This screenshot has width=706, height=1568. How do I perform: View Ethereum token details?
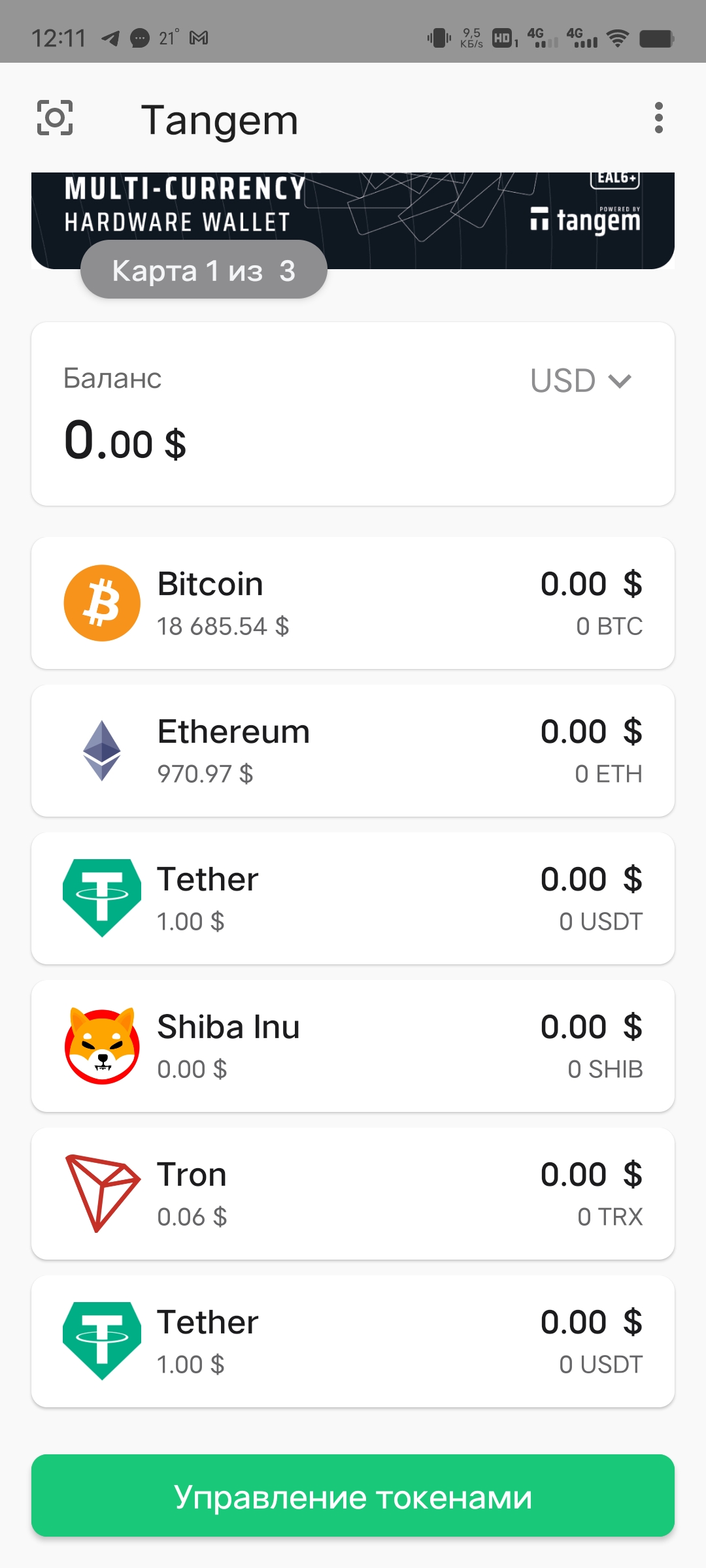[353, 751]
